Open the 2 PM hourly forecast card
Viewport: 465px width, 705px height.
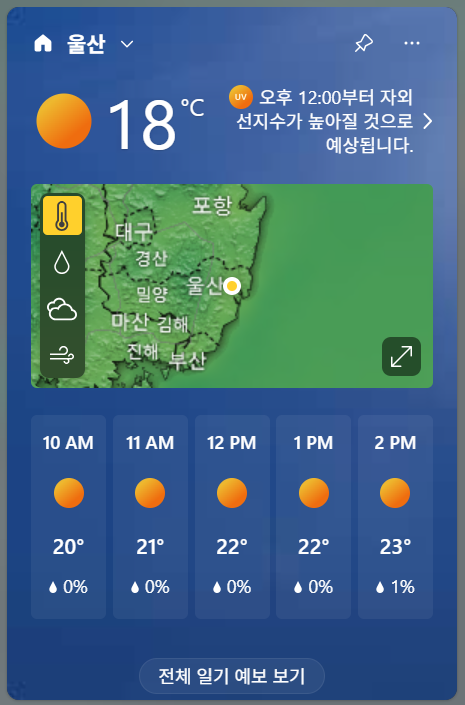pyautogui.click(x=395, y=517)
